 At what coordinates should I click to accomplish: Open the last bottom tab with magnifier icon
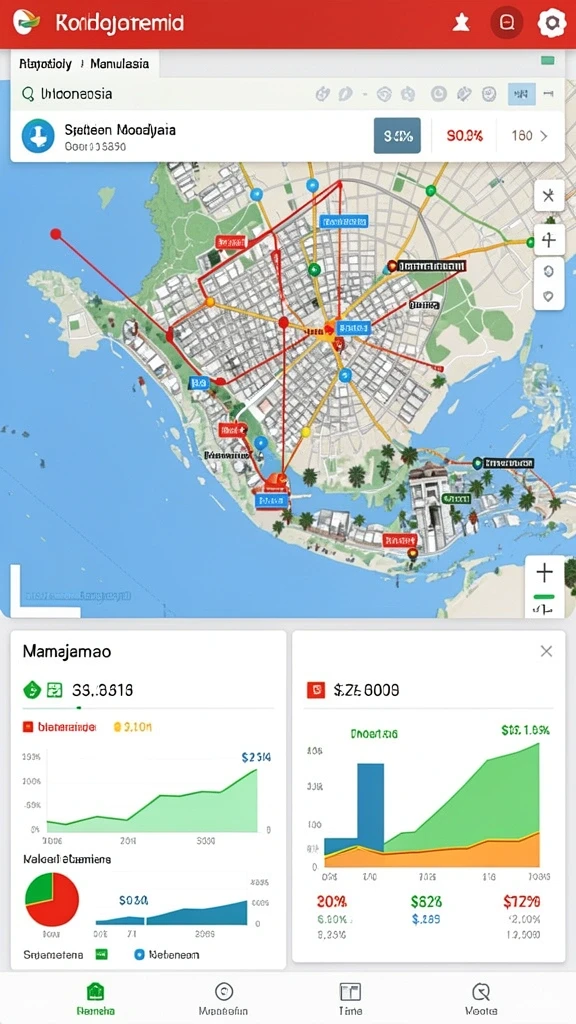[x=481, y=999]
